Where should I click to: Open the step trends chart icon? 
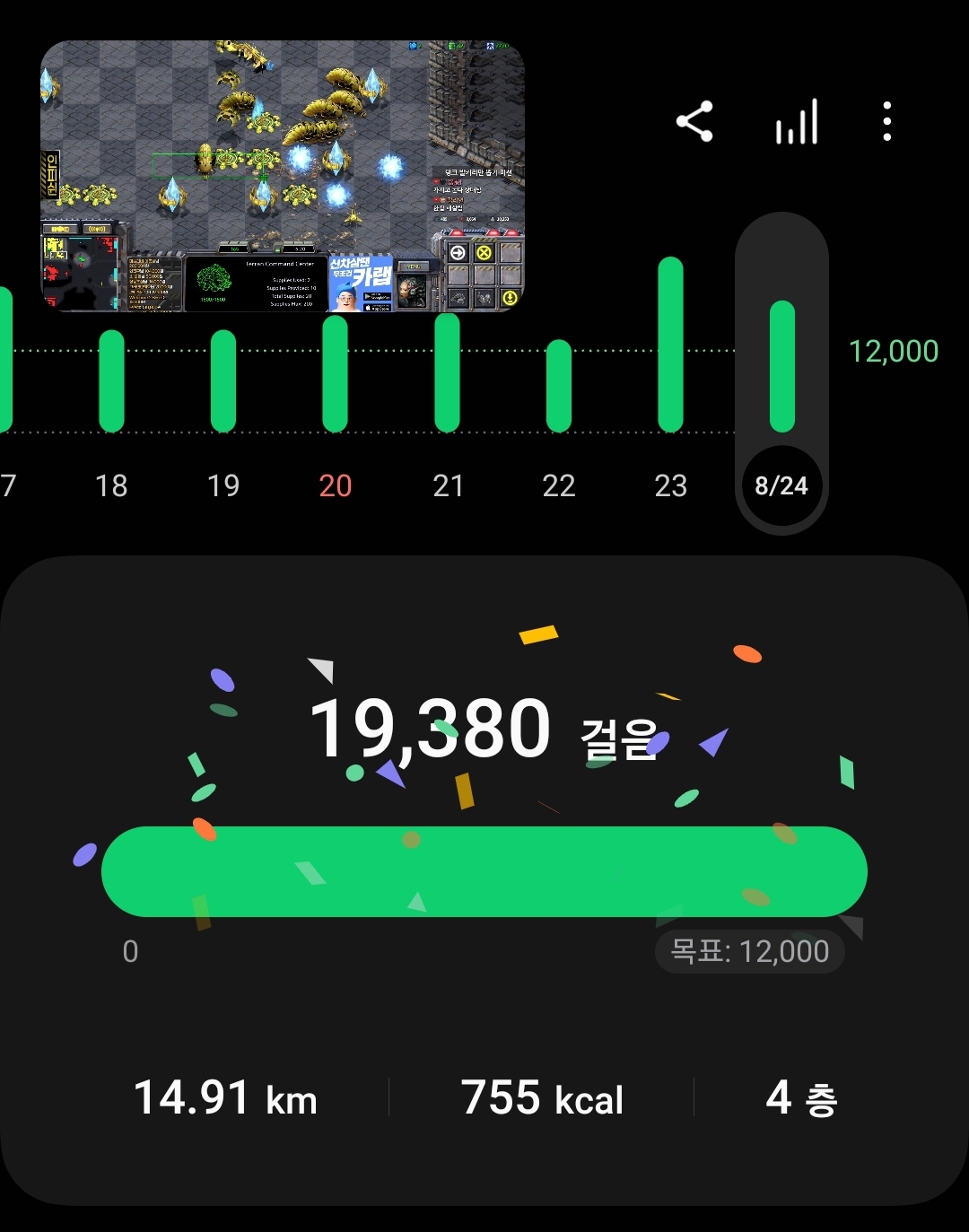point(797,121)
